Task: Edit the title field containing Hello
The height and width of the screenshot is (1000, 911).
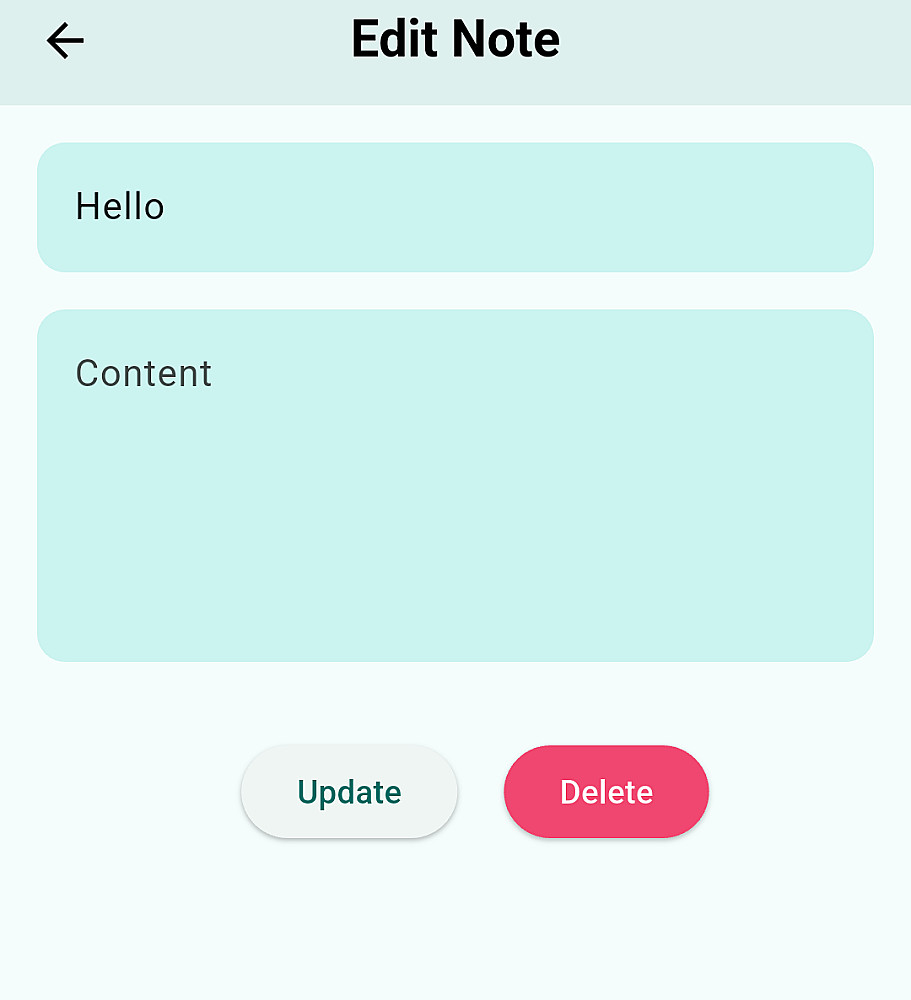Action: tap(455, 207)
